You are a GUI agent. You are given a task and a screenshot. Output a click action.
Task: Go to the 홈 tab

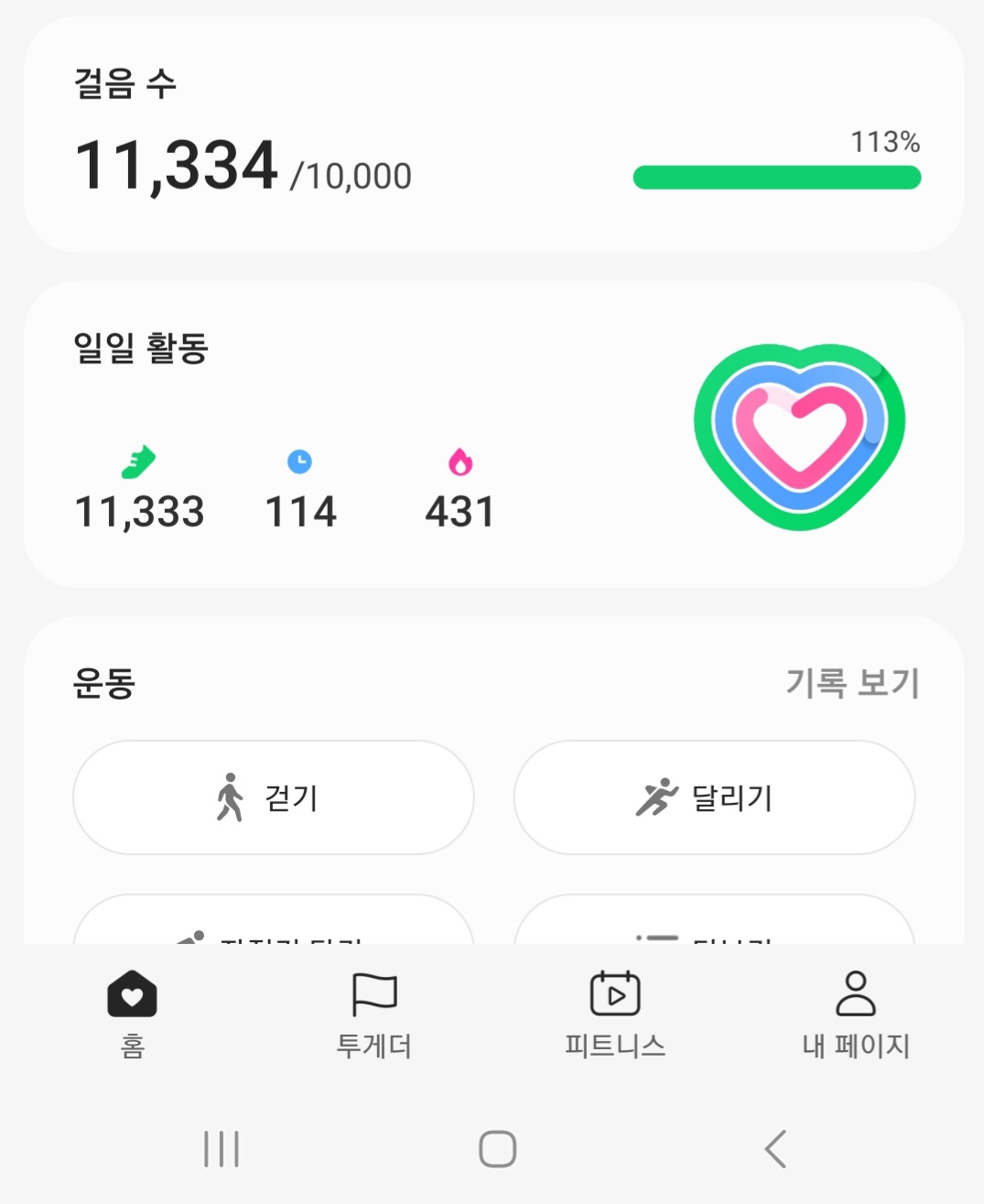133,1014
